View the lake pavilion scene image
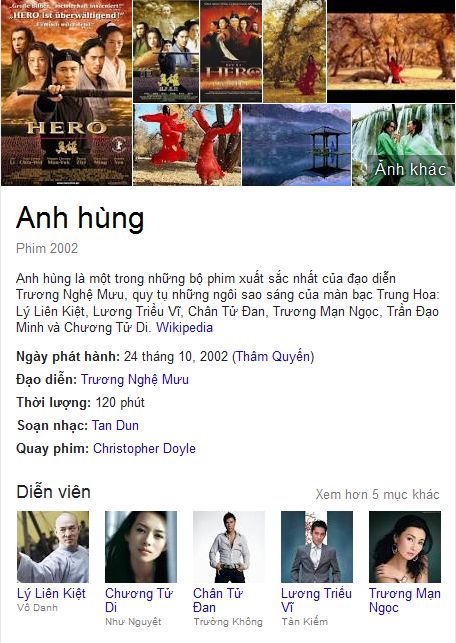 tap(296, 145)
